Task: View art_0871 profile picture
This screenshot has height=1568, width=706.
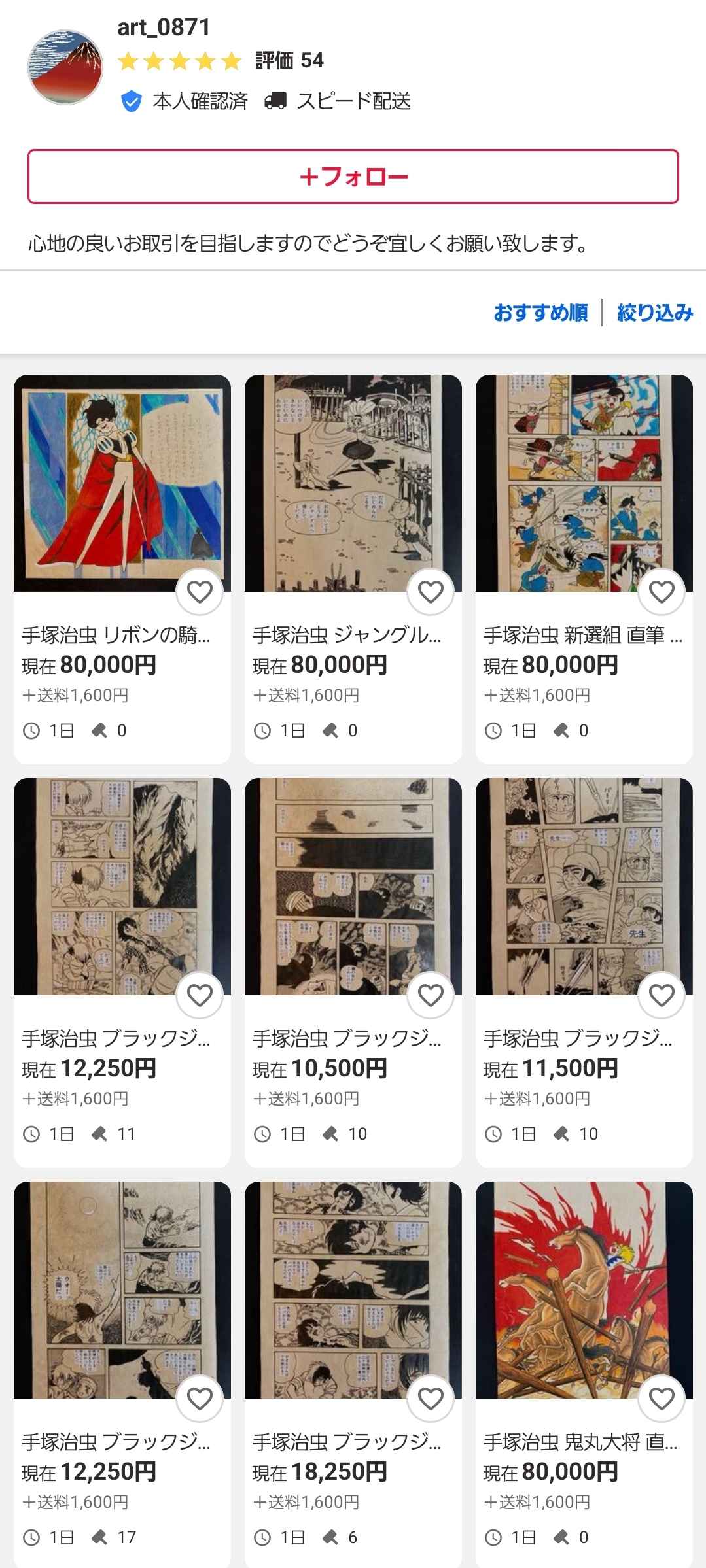Action: (x=65, y=67)
